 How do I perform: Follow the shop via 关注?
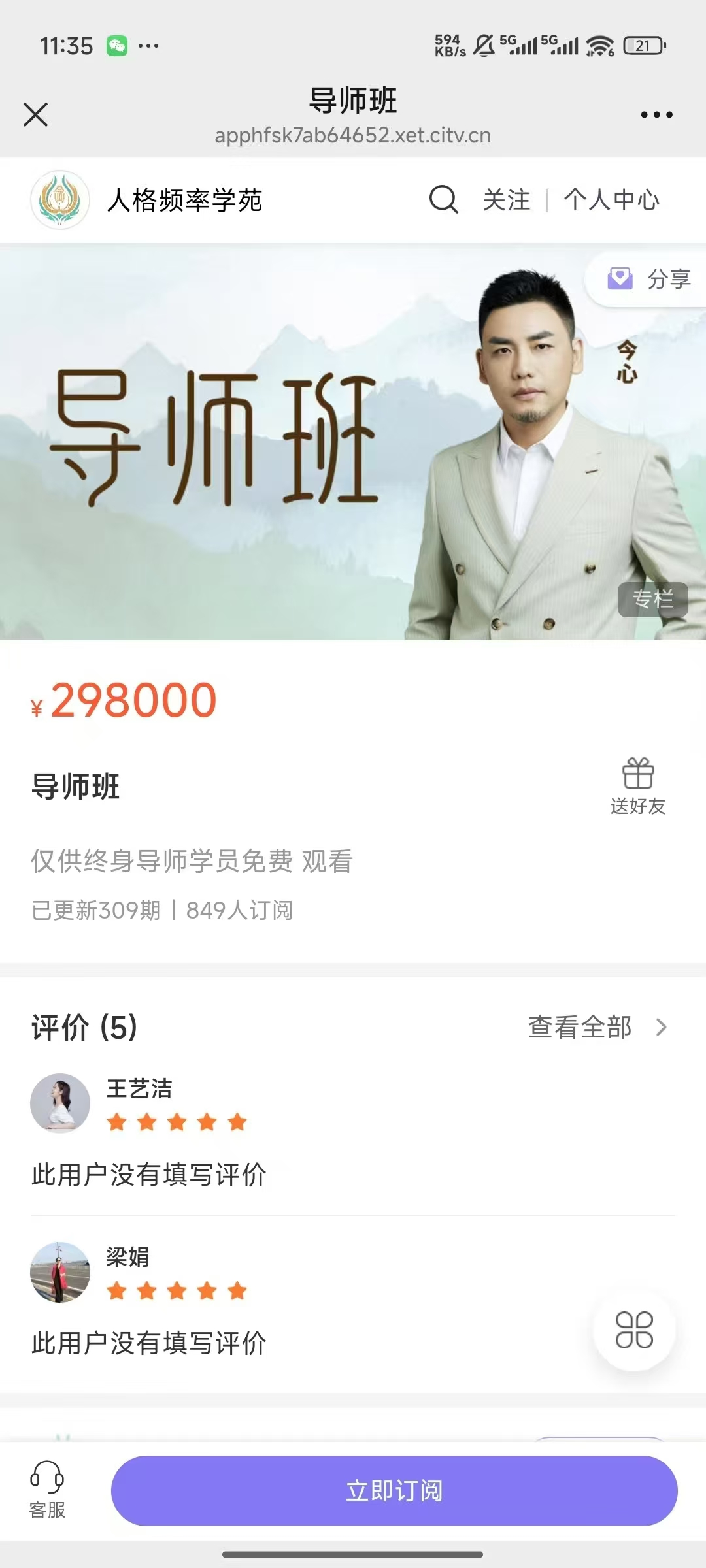[506, 200]
